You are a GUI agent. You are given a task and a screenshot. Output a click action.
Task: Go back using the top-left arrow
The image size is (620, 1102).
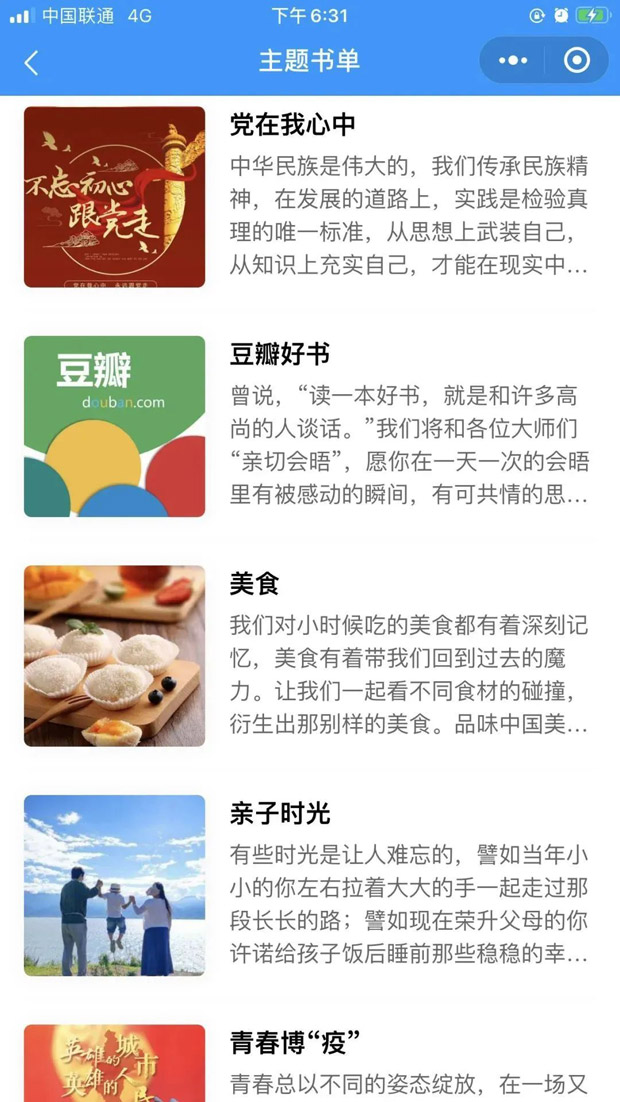(31, 62)
